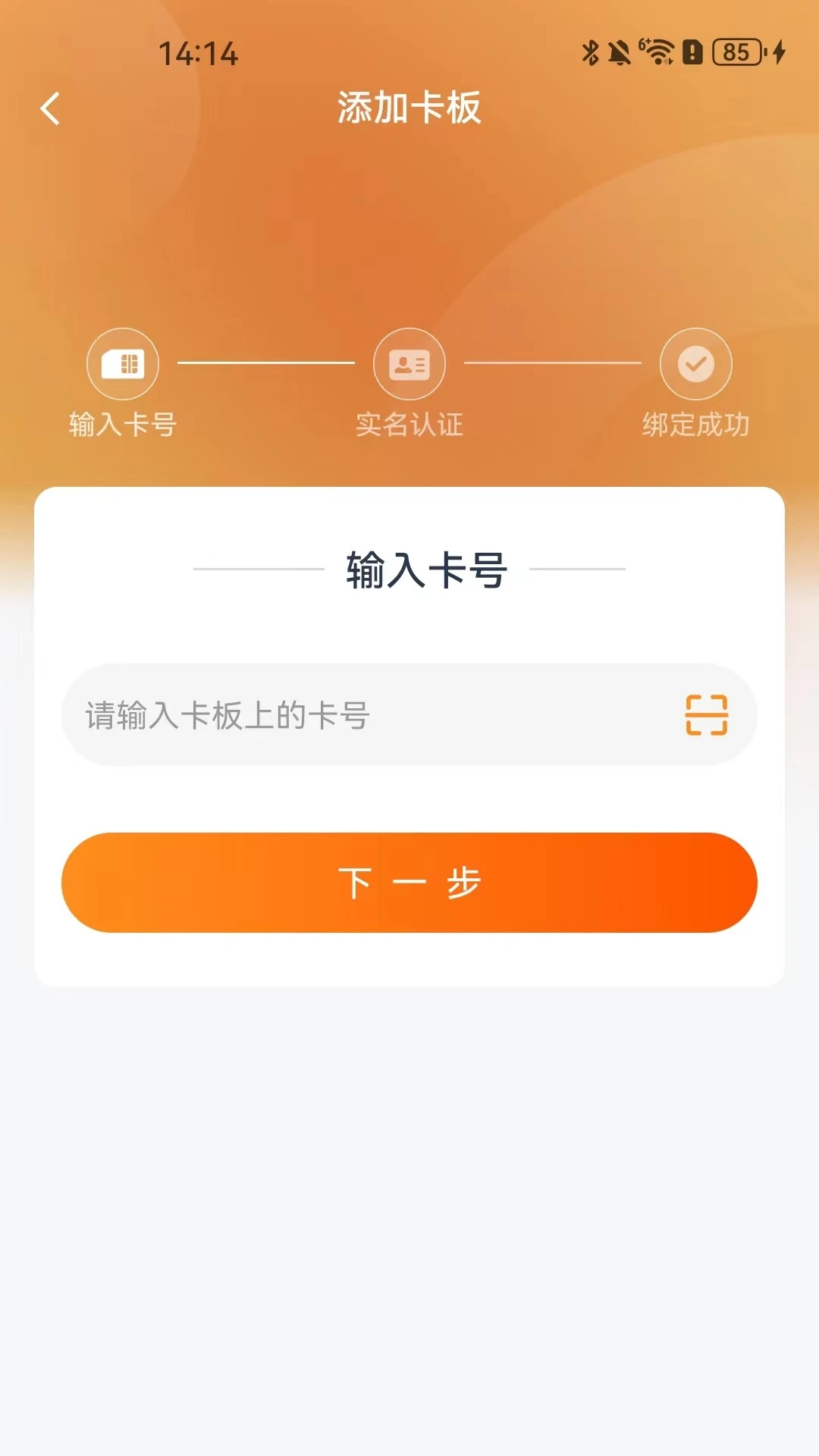Viewport: 819px width, 1456px height.
Task: Tap the ID card icon for 实名认证 step
Action: coord(409,364)
